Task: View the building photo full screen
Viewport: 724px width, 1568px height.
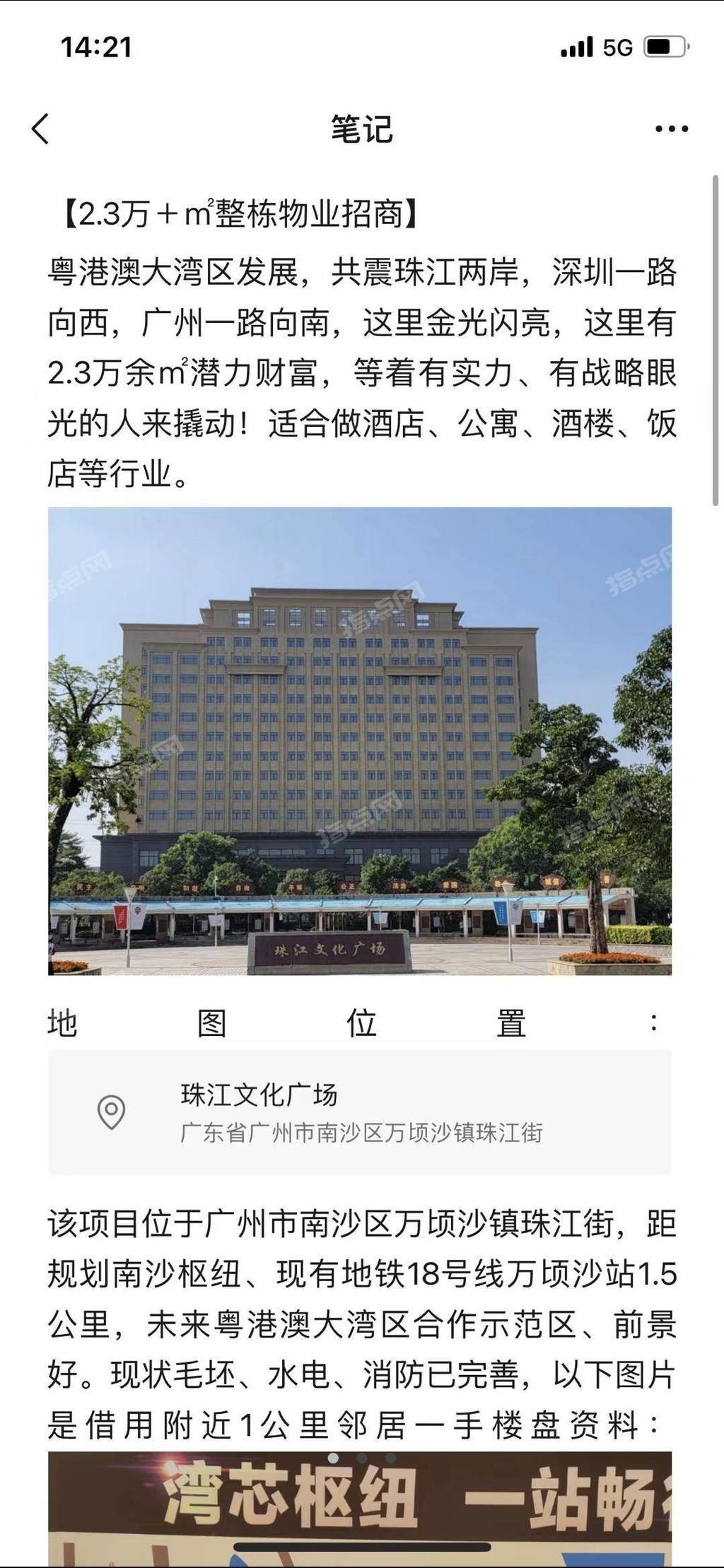Action: pos(359,741)
